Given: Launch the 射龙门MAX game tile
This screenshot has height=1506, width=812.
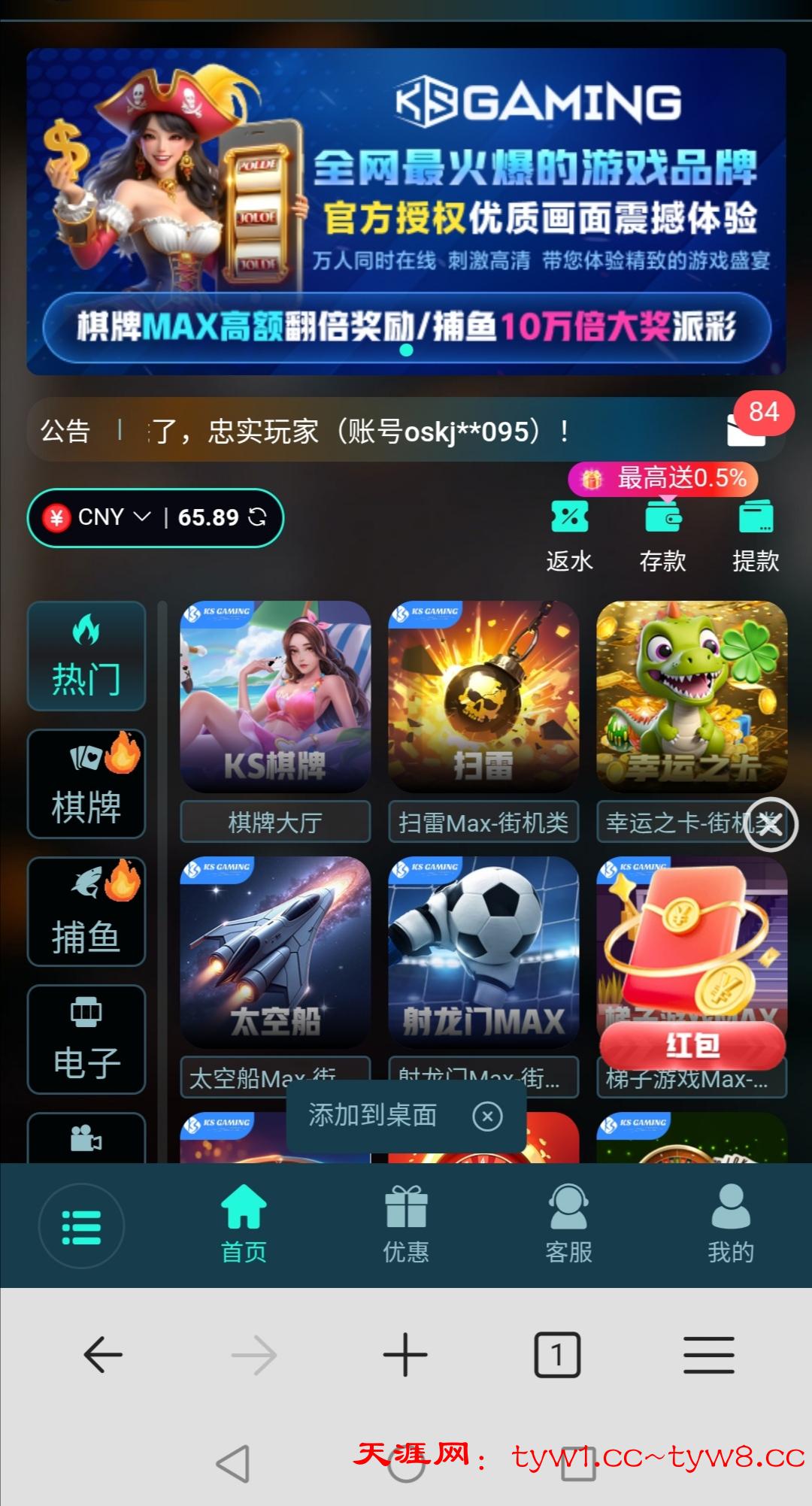Looking at the screenshot, I should 483,952.
